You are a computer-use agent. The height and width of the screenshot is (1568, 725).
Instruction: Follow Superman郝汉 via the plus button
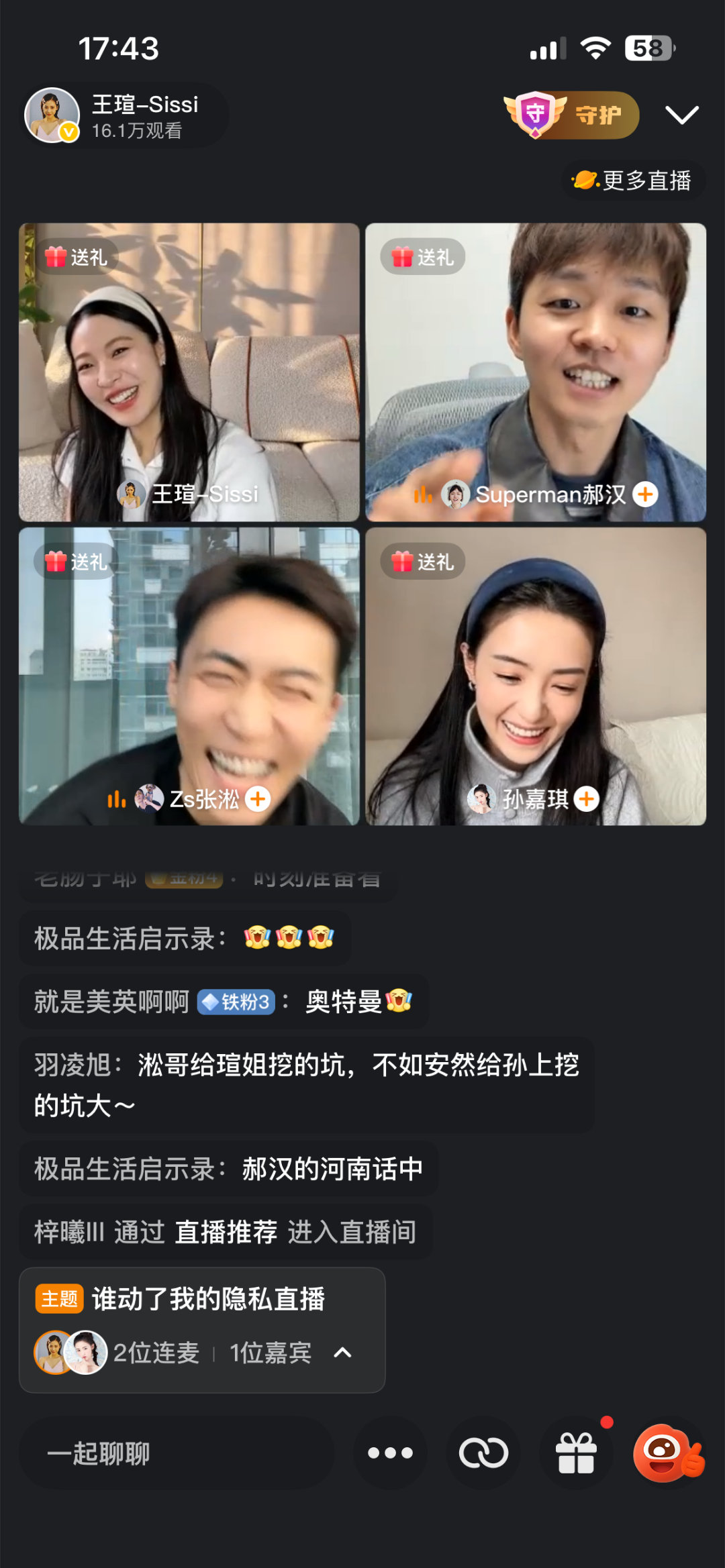pyautogui.click(x=646, y=496)
